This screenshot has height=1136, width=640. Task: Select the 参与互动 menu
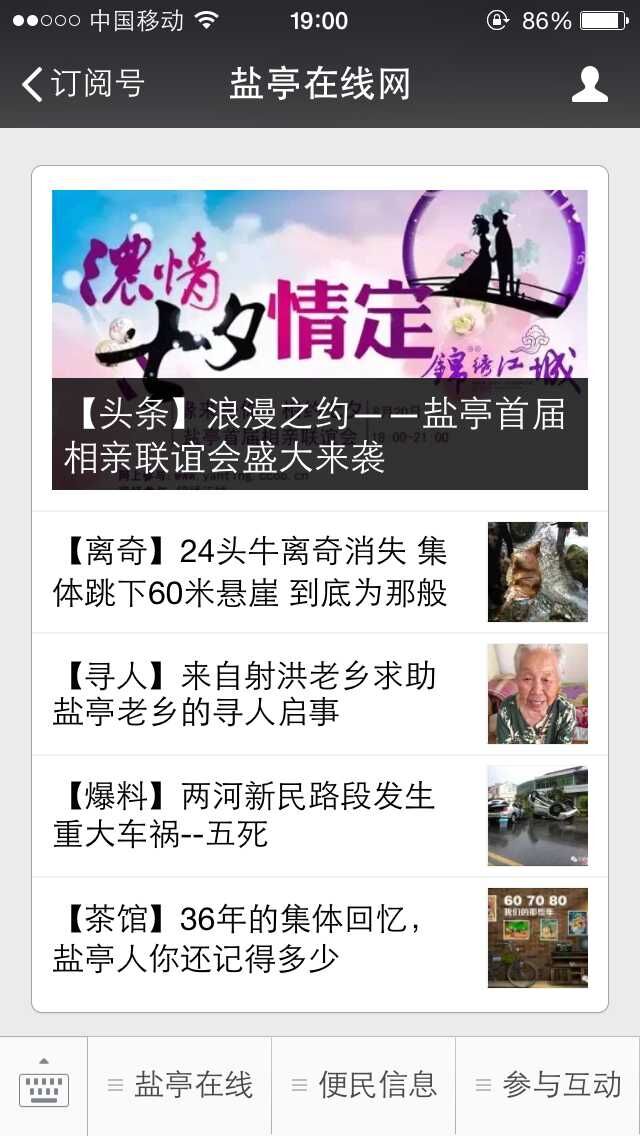548,1086
